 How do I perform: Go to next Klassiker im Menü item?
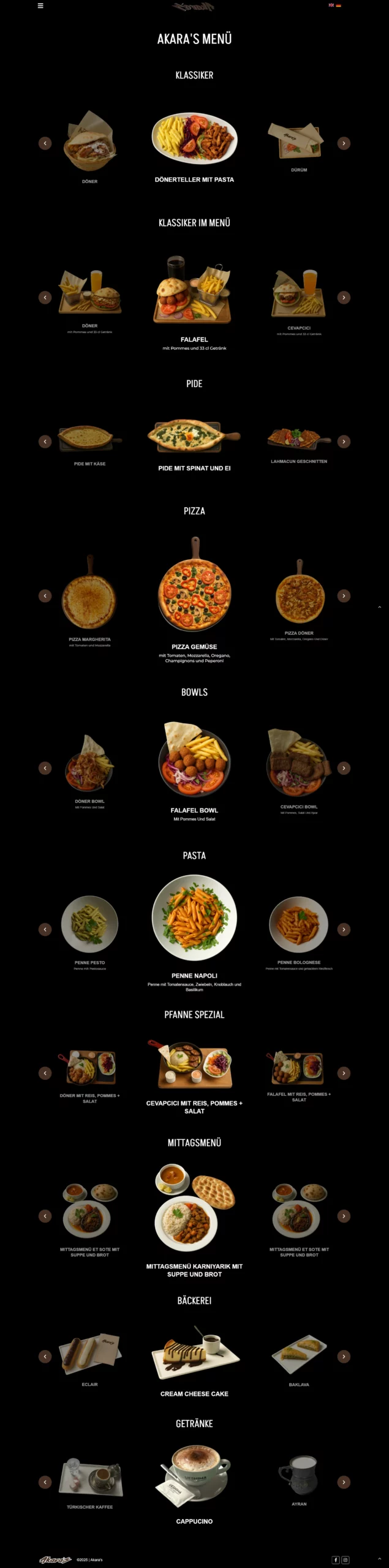344,298
